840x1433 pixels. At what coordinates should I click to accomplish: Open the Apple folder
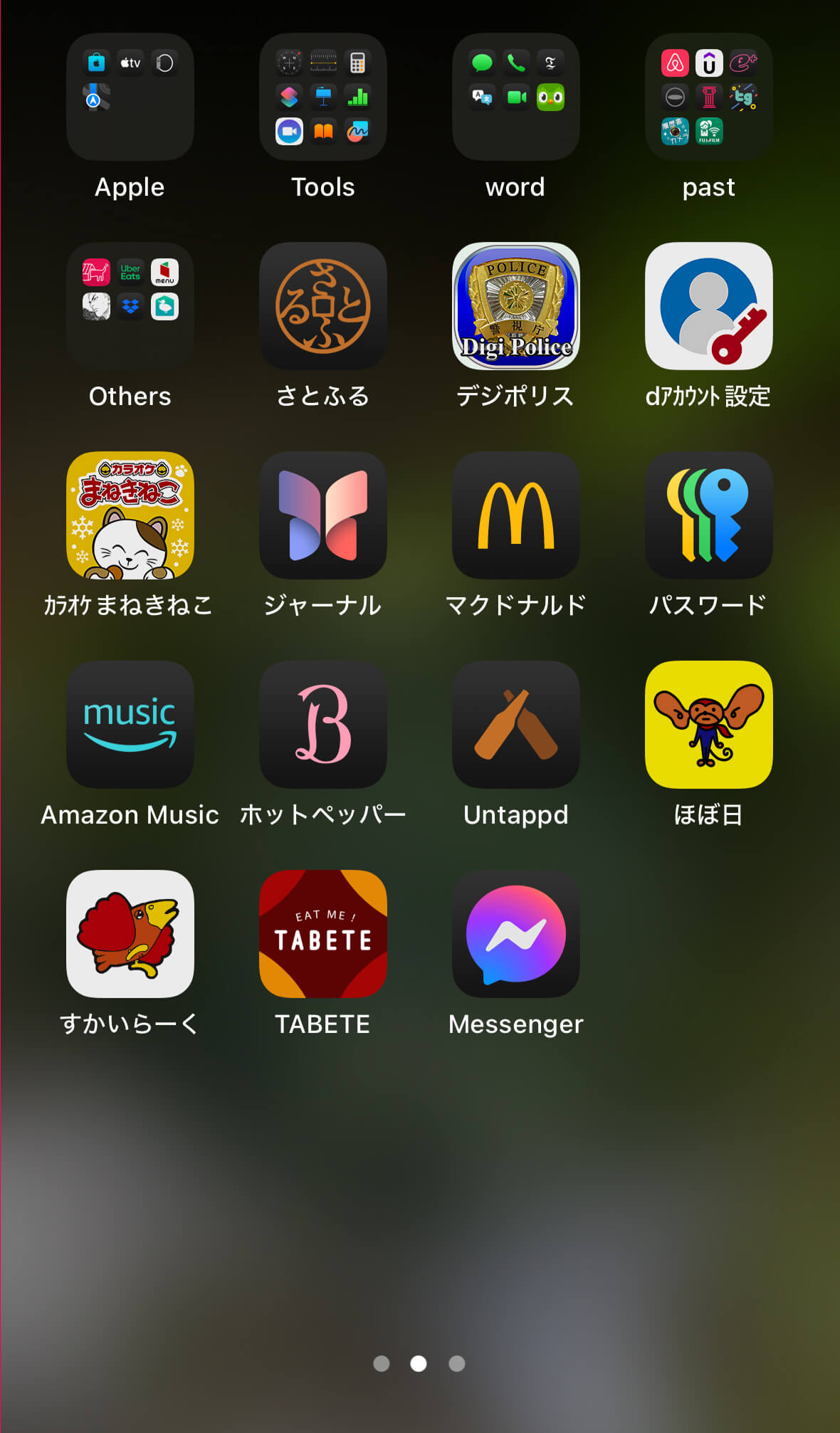coord(130,98)
